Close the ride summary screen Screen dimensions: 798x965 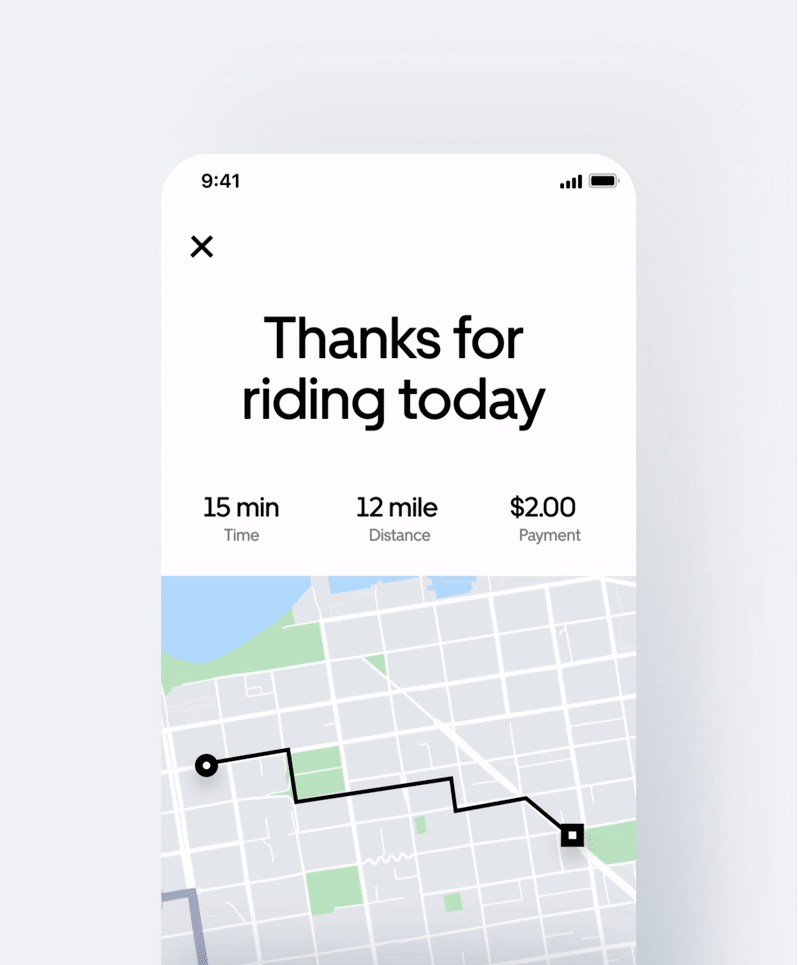[202, 246]
